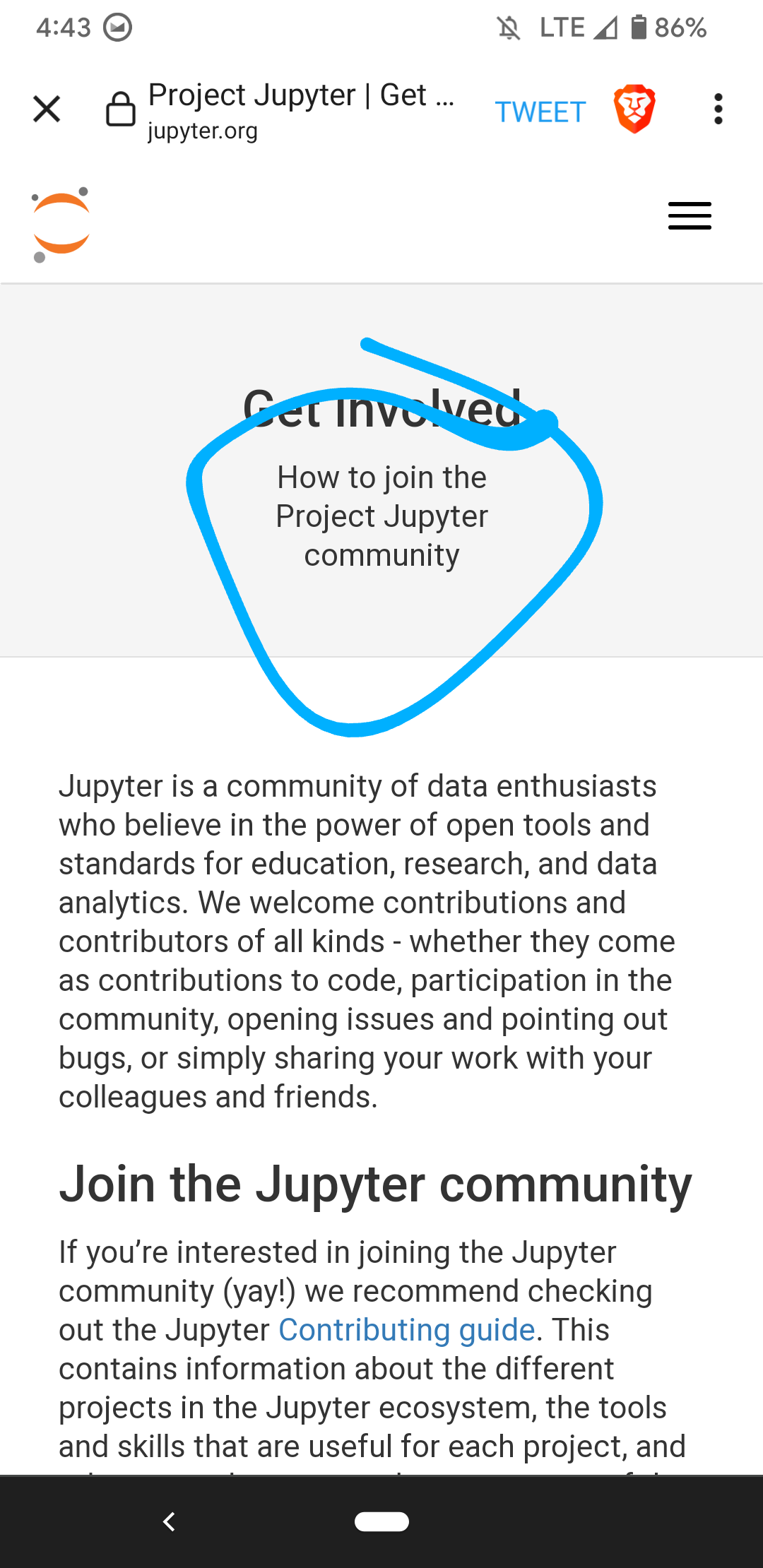763x1568 pixels.
Task: Tap the Android back navigation arrow
Action: pyautogui.click(x=170, y=1523)
